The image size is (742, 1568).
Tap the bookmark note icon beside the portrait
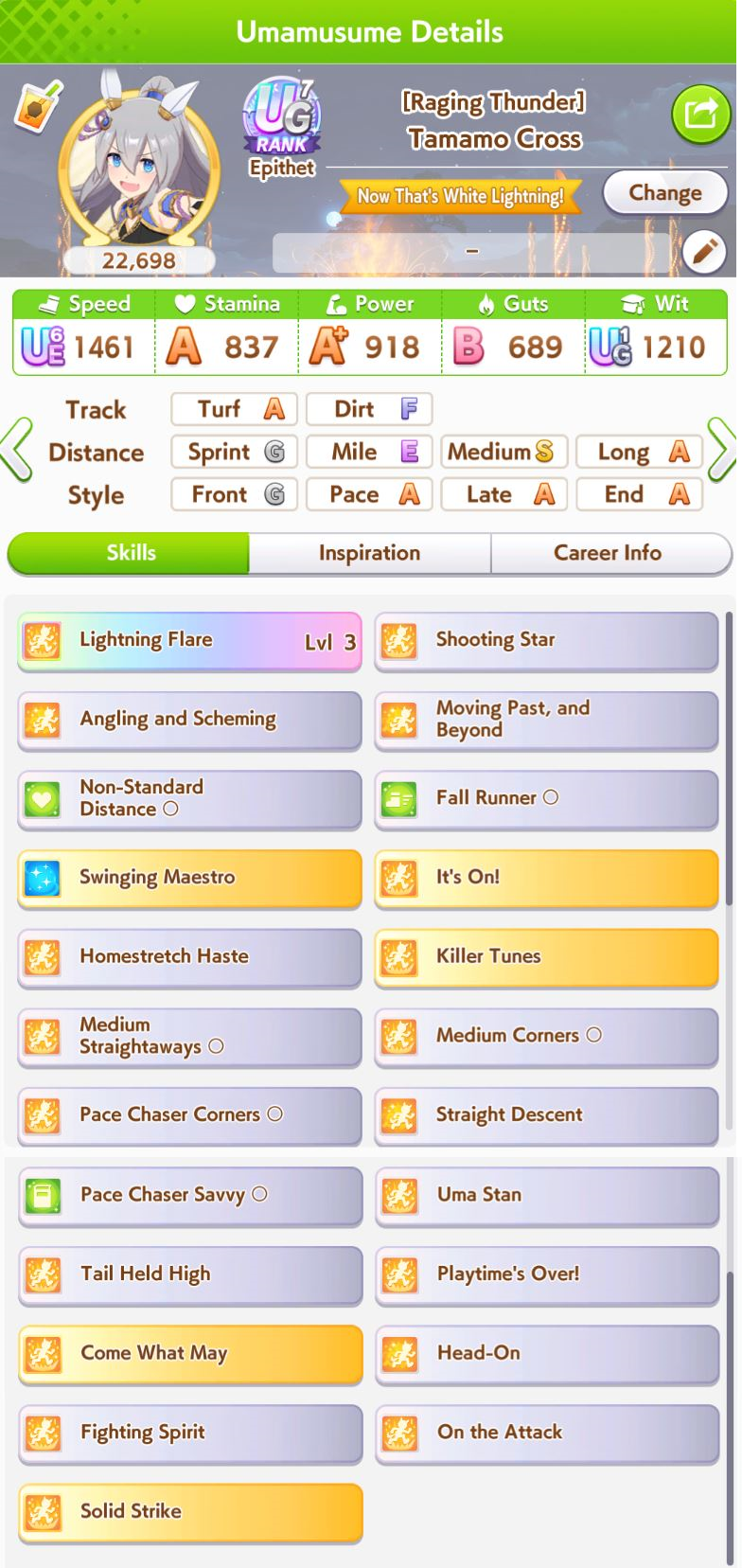(36, 105)
